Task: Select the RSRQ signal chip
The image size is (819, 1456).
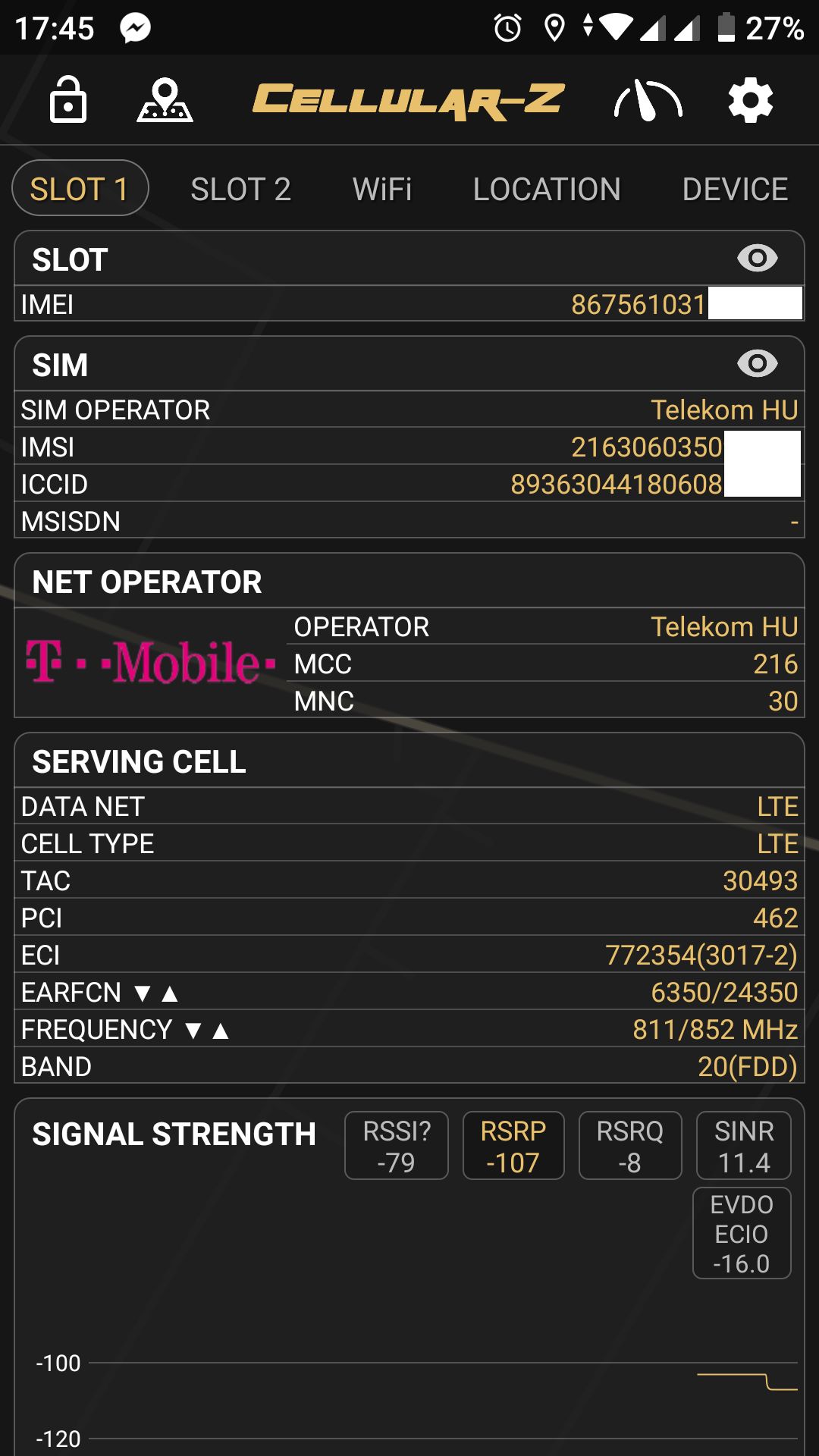Action: (630, 1146)
